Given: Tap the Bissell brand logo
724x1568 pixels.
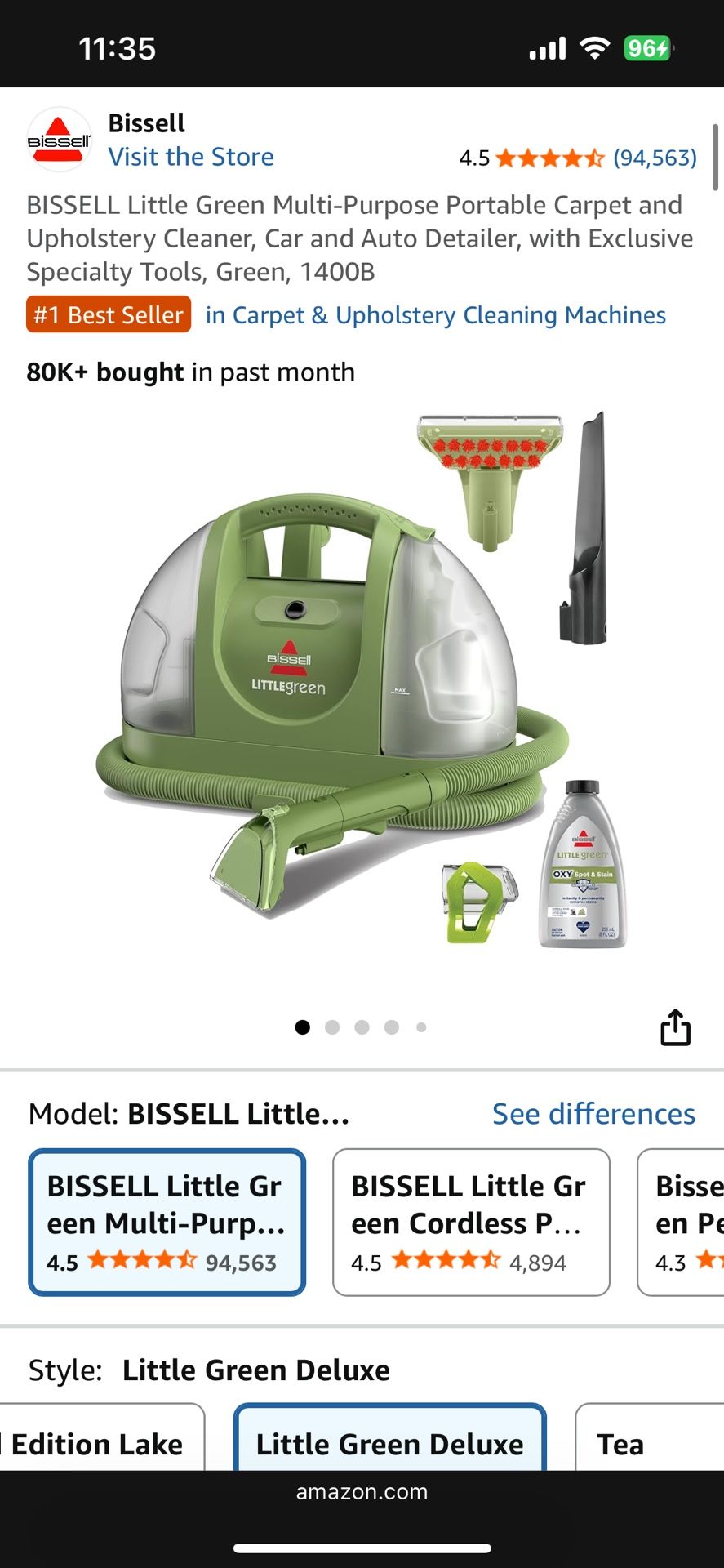Looking at the screenshot, I should click(x=59, y=140).
